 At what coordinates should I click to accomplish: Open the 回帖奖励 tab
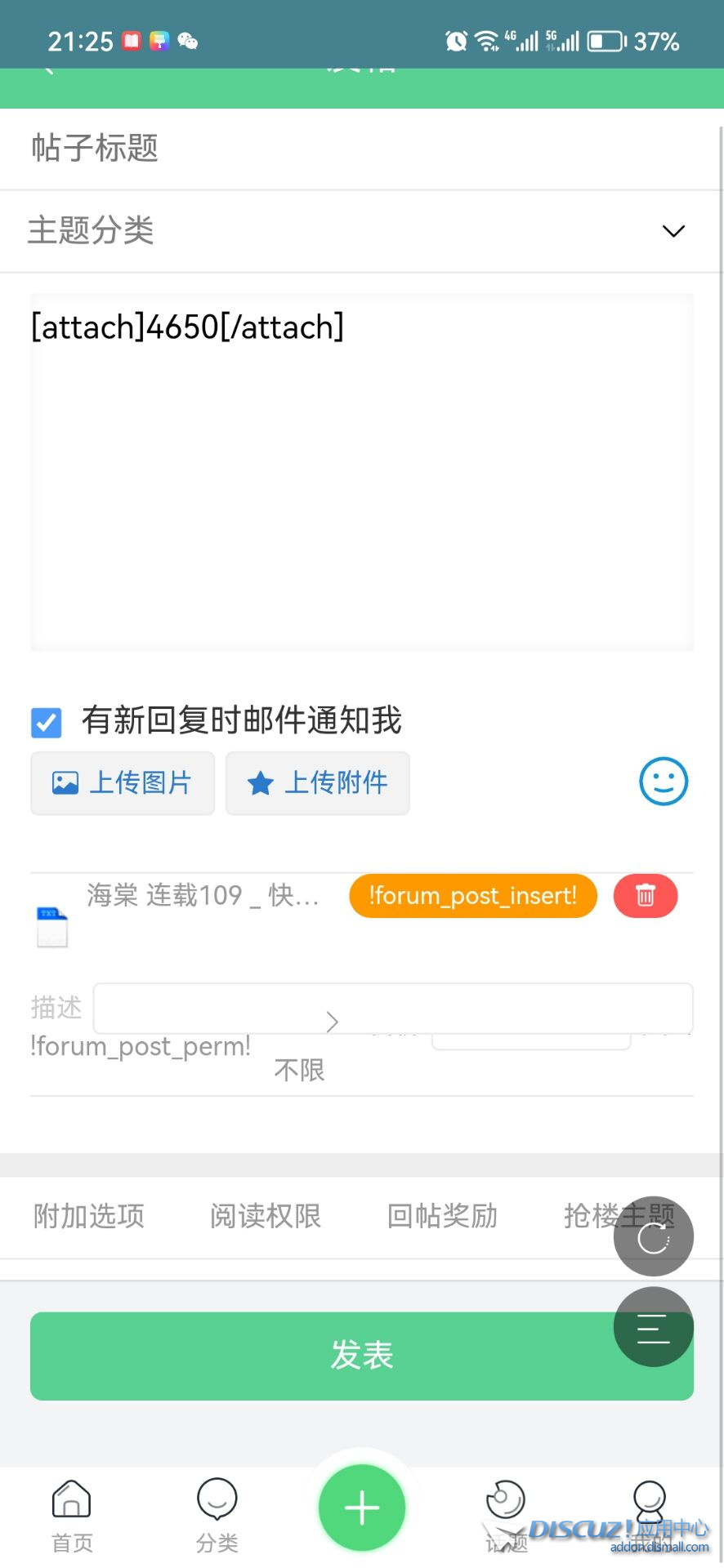tap(441, 1216)
